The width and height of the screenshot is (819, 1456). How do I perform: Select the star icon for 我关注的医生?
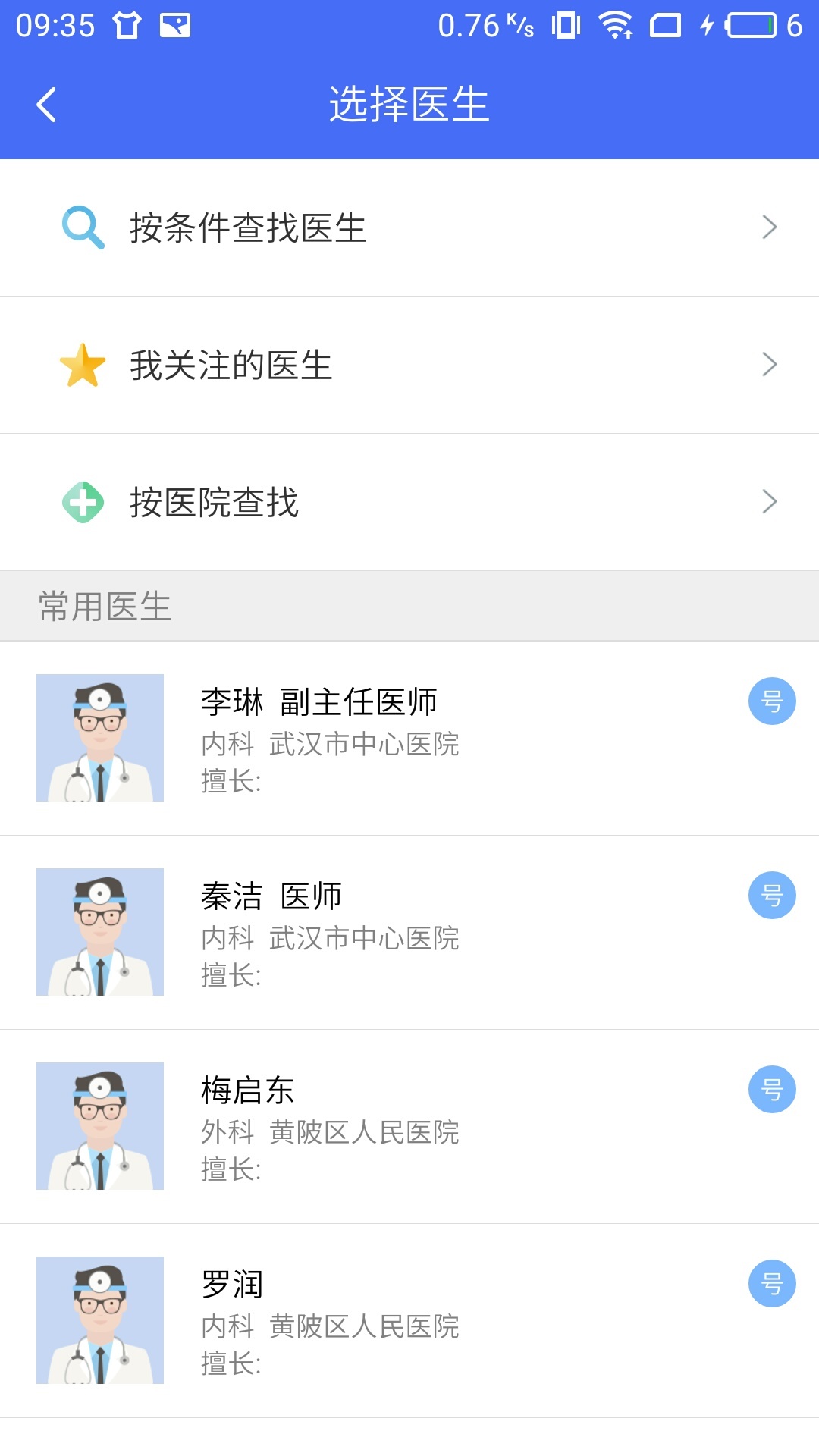(x=82, y=365)
